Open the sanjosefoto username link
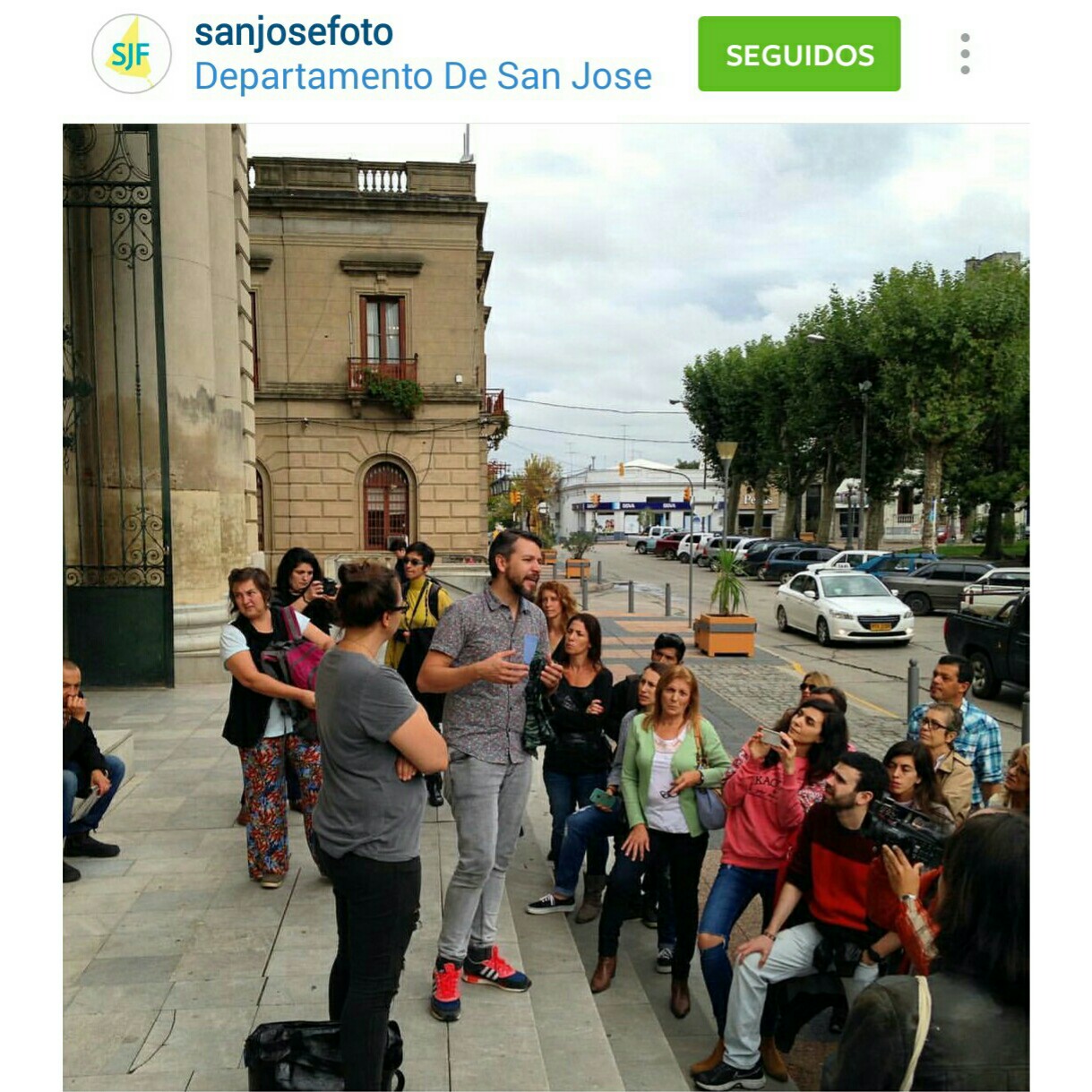Viewport: 1092px width, 1092px height. pos(294,32)
